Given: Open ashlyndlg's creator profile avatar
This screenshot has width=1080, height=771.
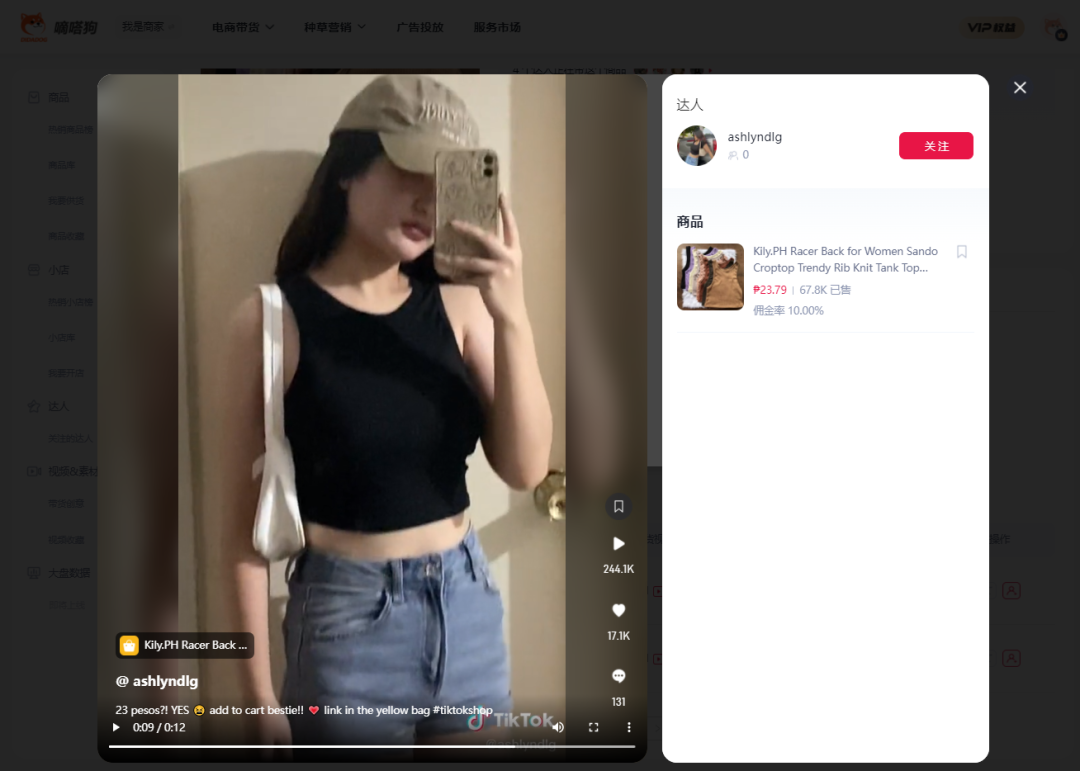Looking at the screenshot, I should (x=697, y=146).
